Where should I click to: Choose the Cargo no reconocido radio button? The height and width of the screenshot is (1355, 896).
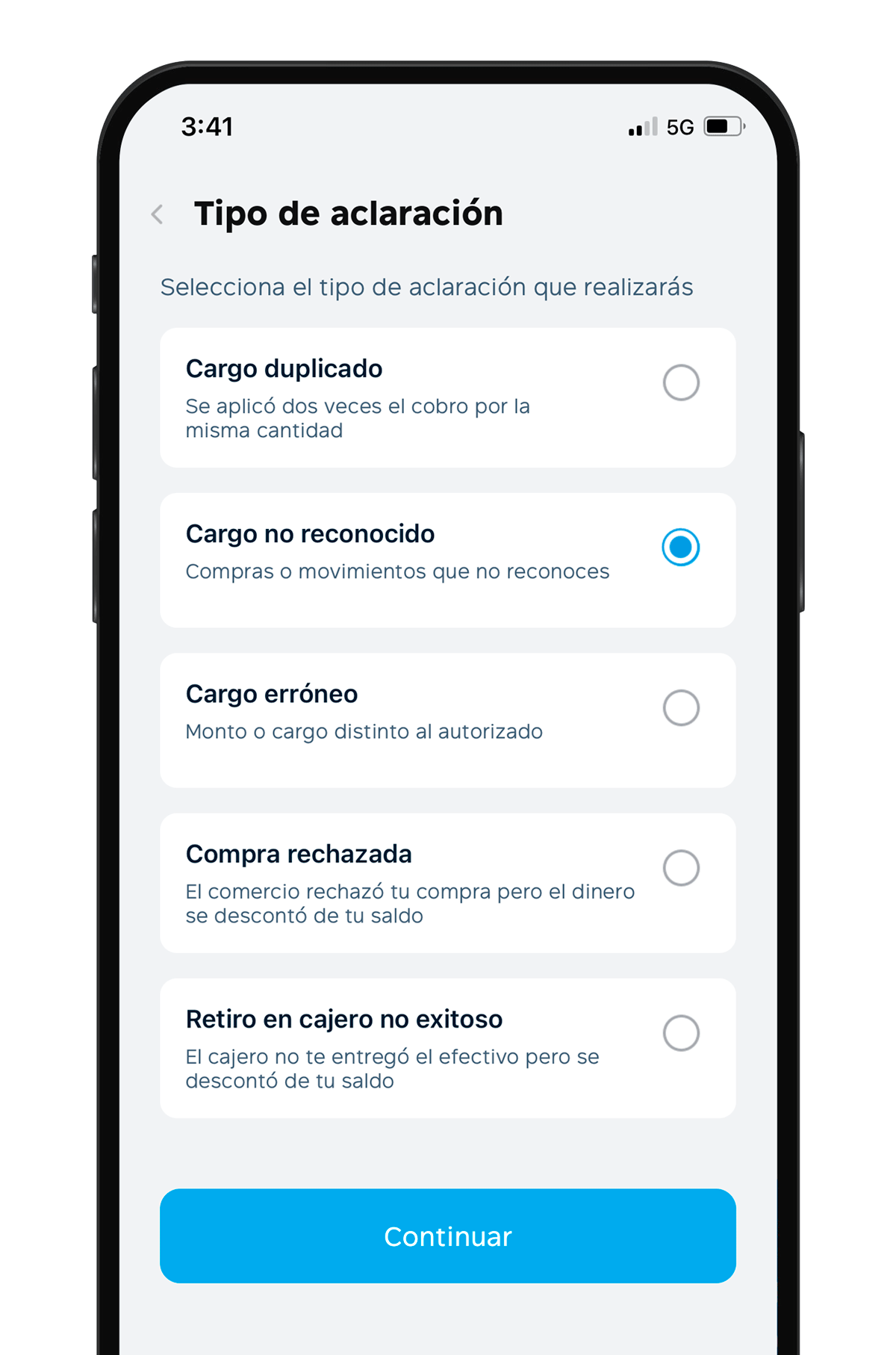click(680, 548)
